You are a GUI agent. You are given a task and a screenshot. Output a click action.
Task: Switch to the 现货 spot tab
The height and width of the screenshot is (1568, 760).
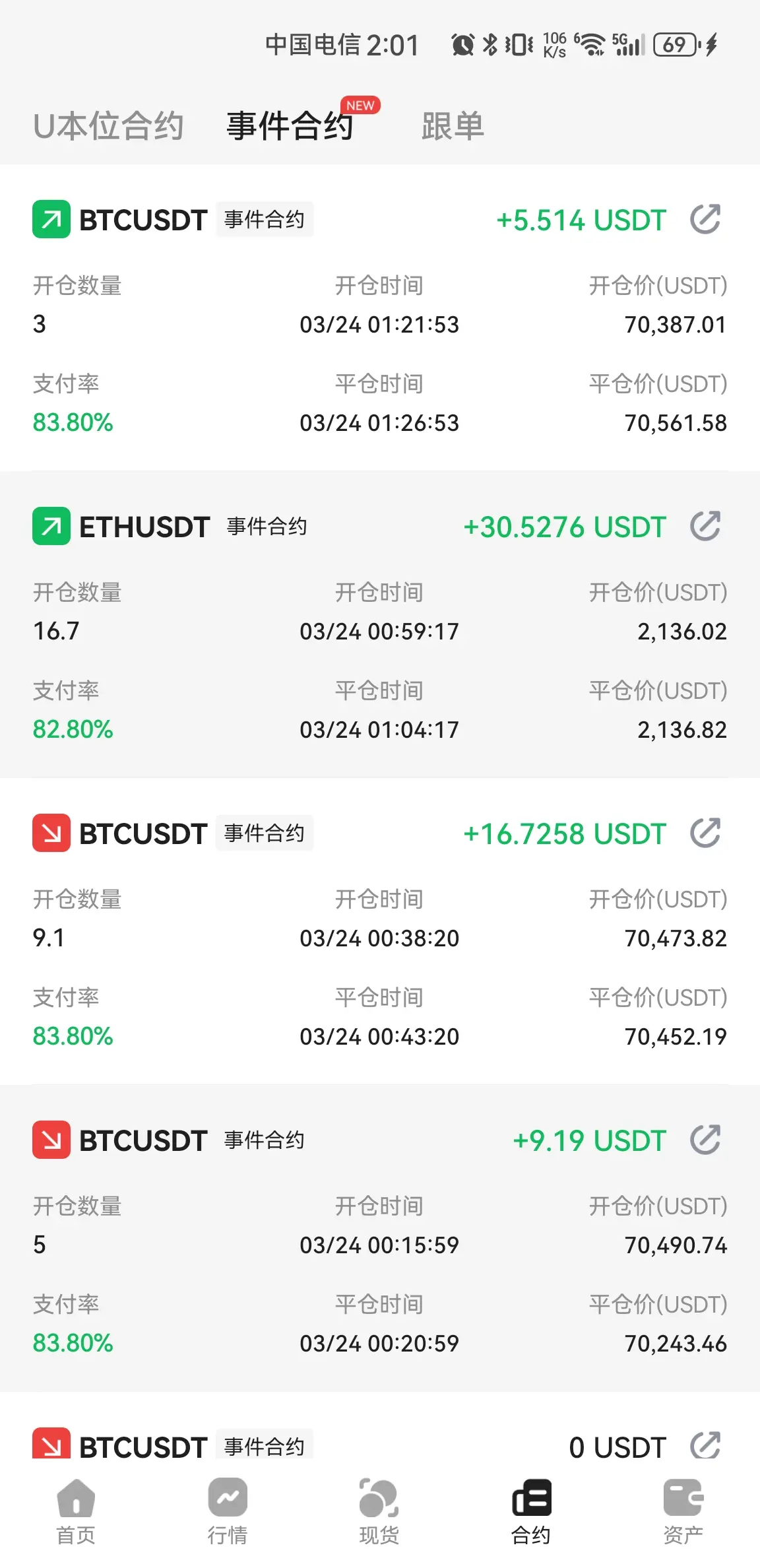pyautogui.click(x=379, y=1511)
